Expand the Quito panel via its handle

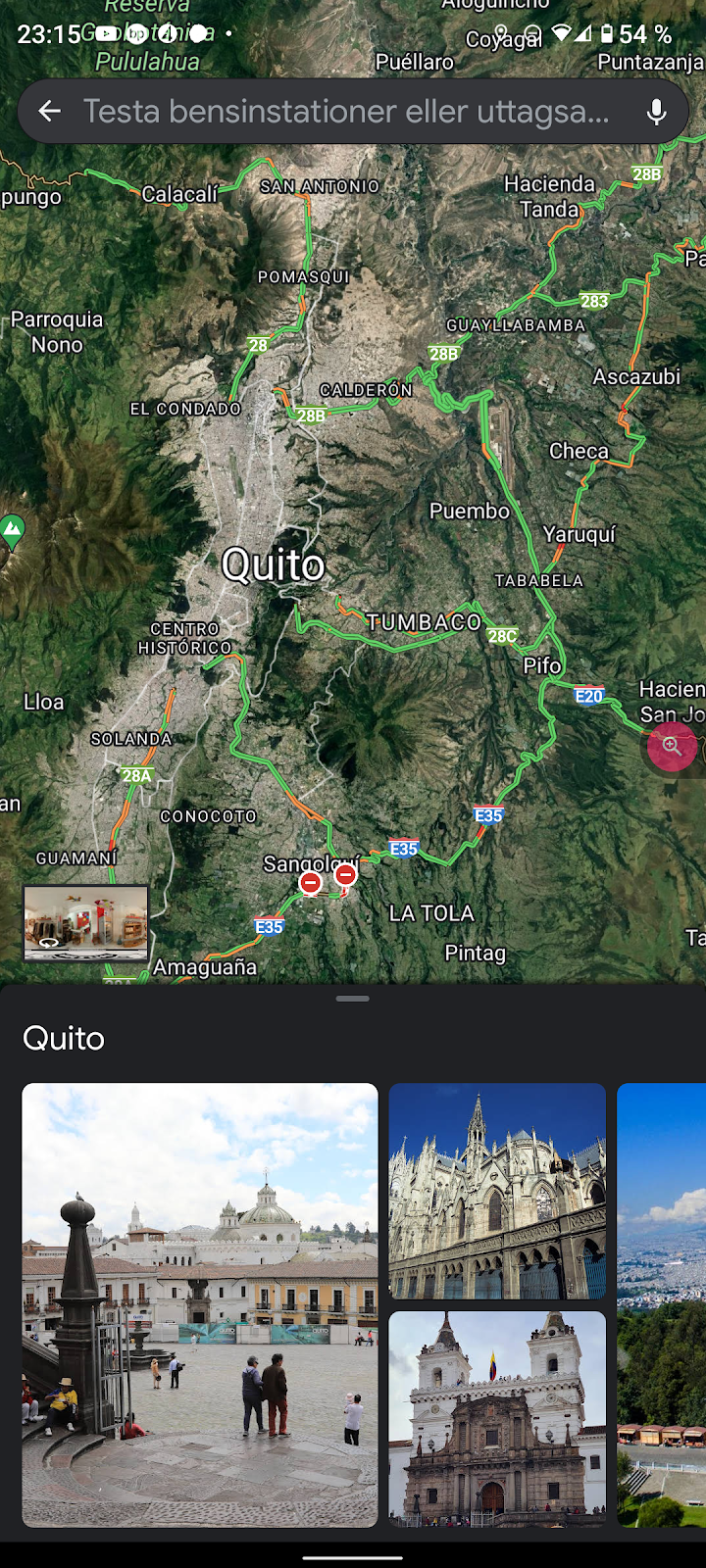[x=352, y=999]
